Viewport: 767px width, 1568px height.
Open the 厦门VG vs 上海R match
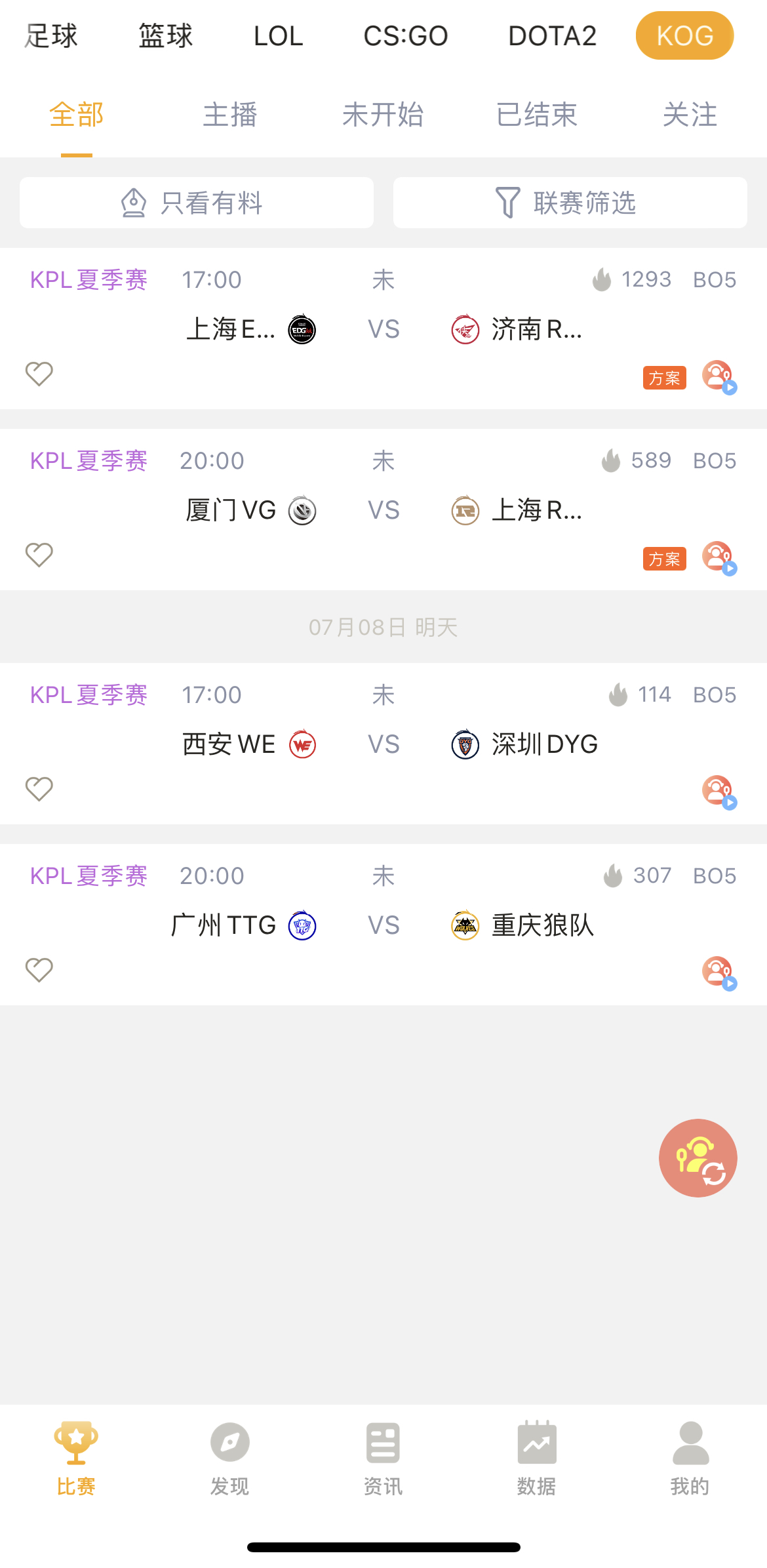(x=383, y=510)
